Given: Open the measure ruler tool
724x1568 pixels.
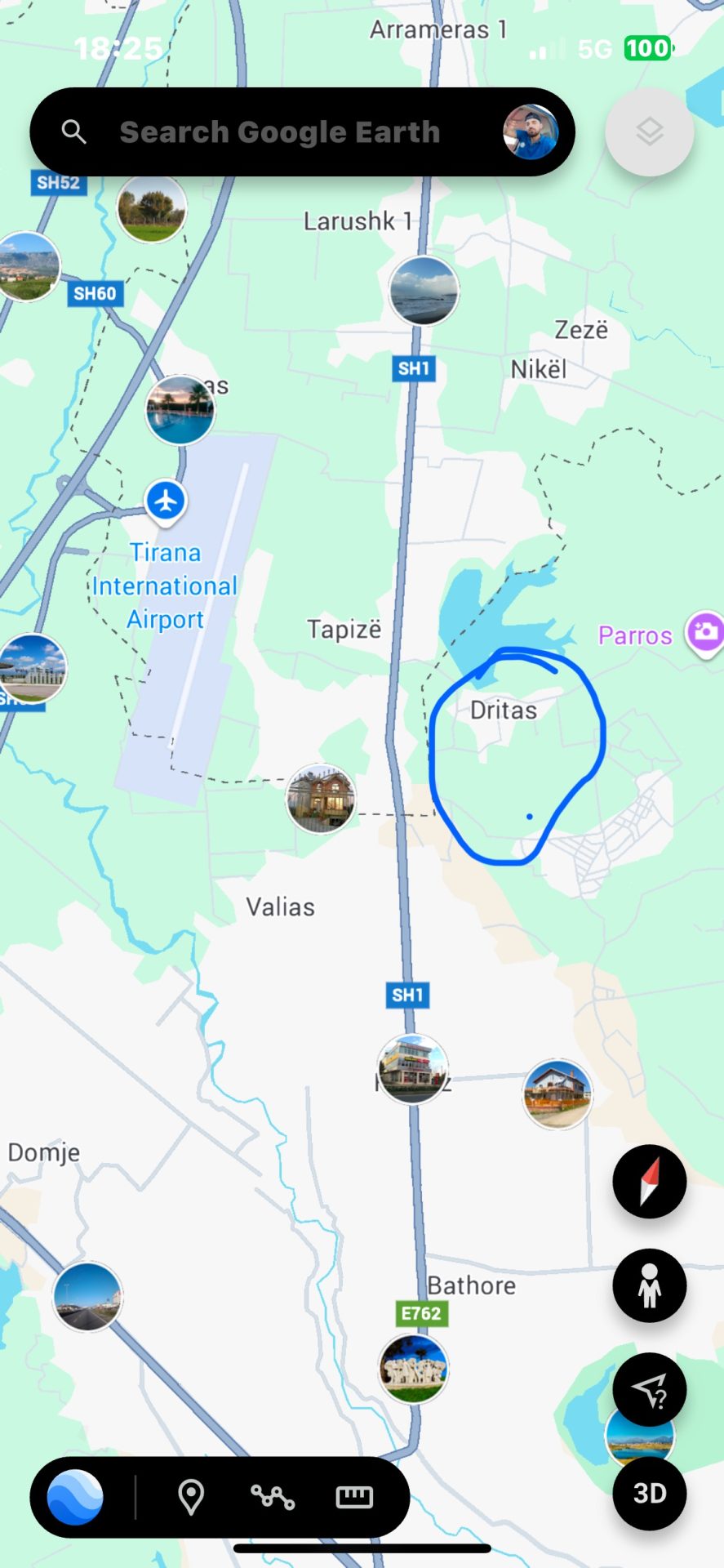Looking at the screenshot, I should tap(354, 1497).
